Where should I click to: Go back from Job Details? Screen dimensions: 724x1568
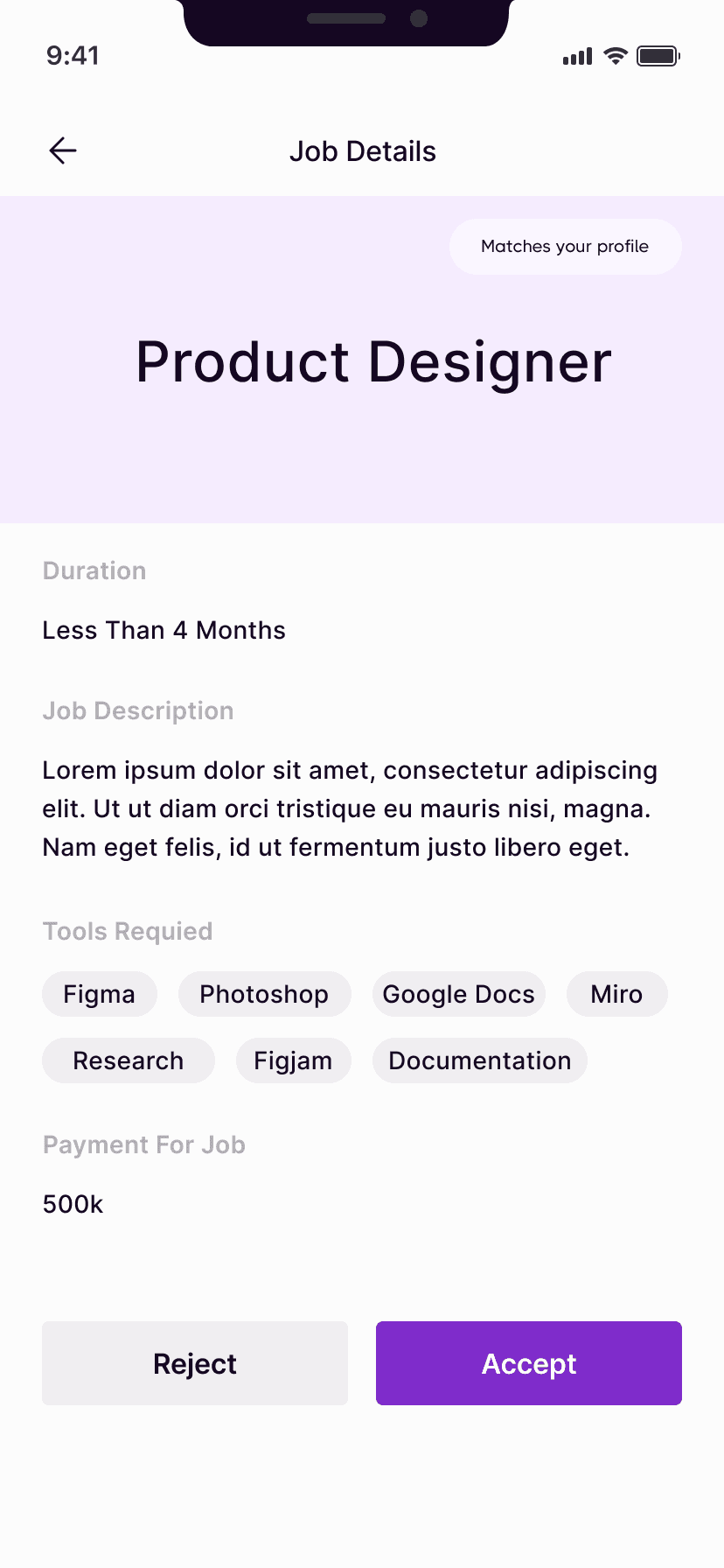pos(63,151)
